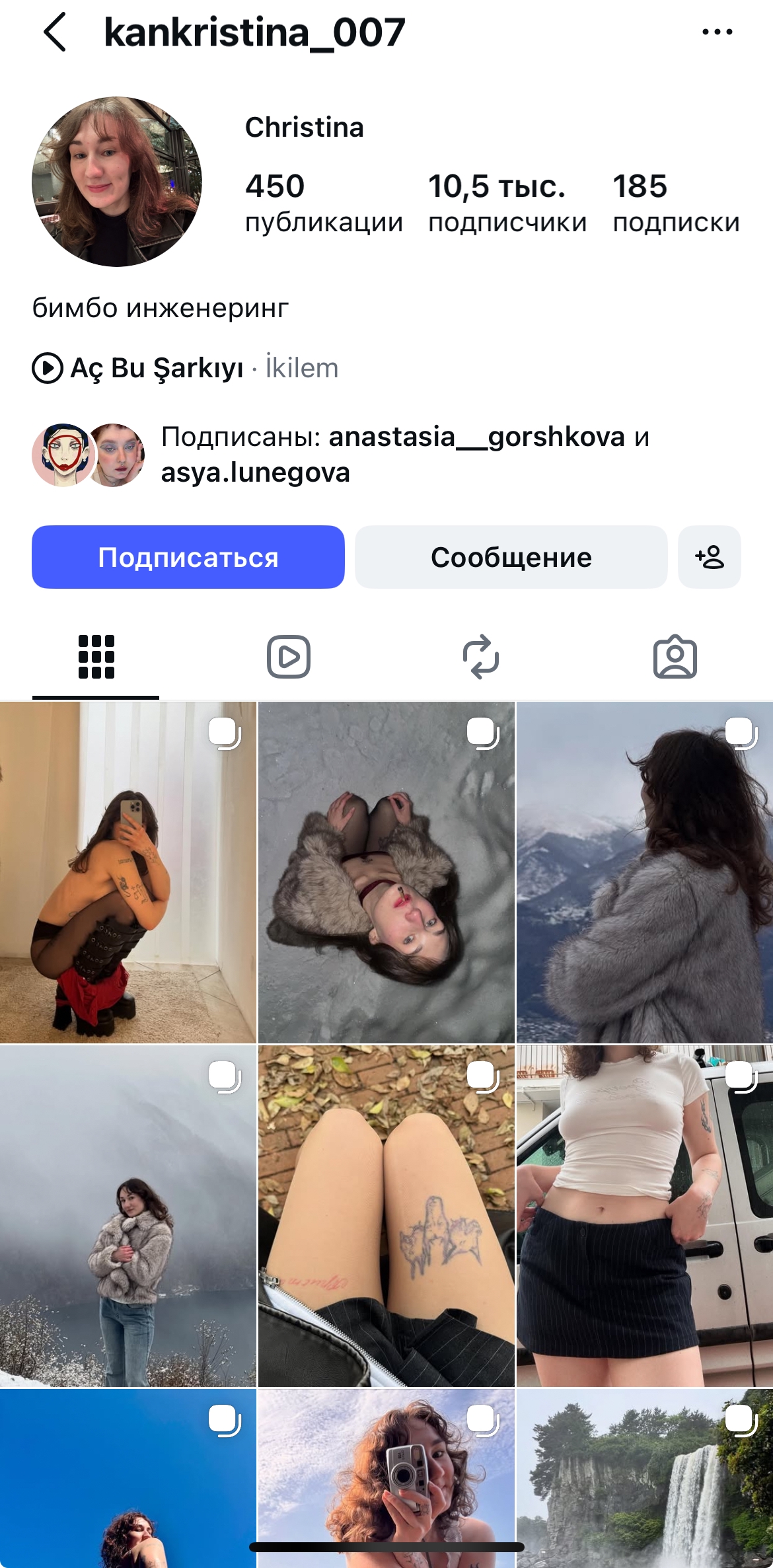Image resolution: width=773 pixels, height=1568 pixels.
Task: Open Christina's profile picture
Action: (x=117, y=182)
